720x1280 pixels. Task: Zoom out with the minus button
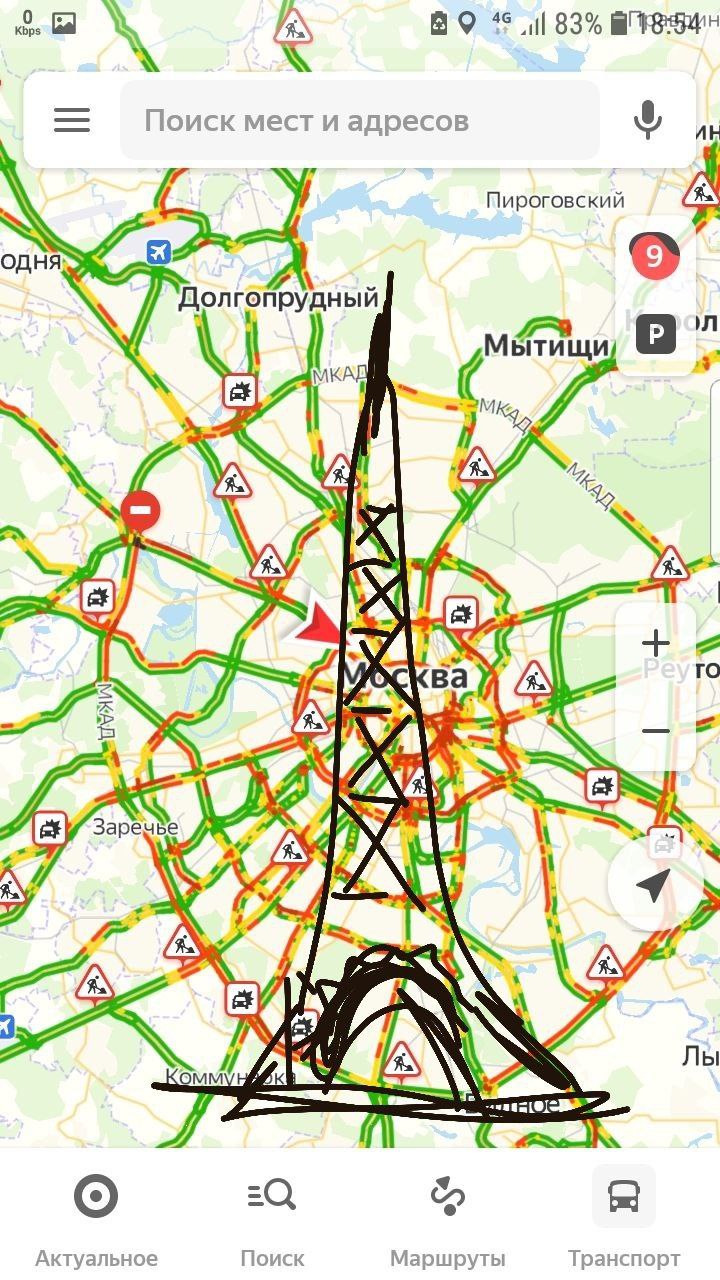656,731
